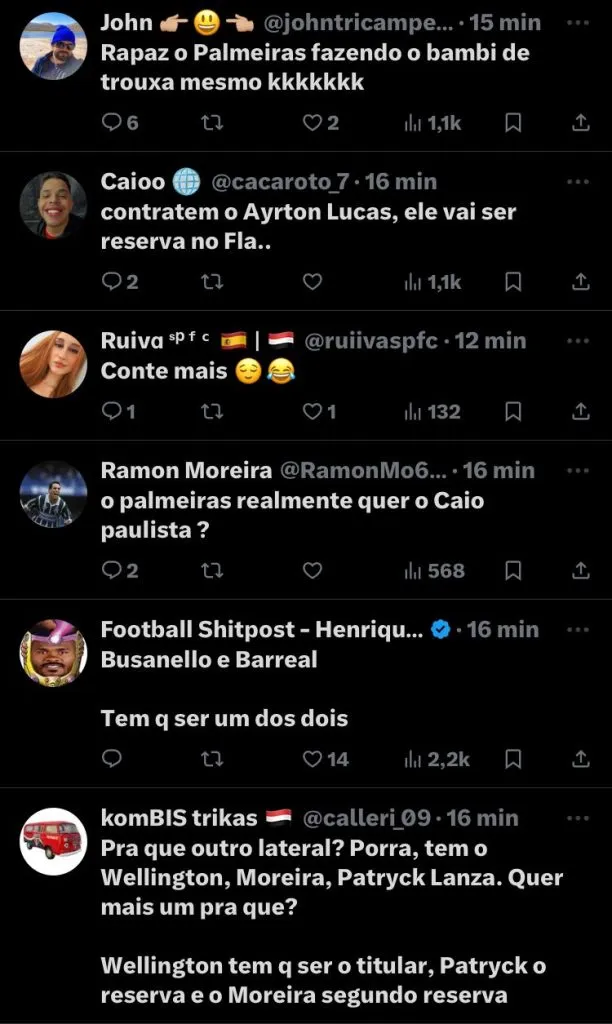Open Football Shitpost's profile avatar

tap(53, 653)
